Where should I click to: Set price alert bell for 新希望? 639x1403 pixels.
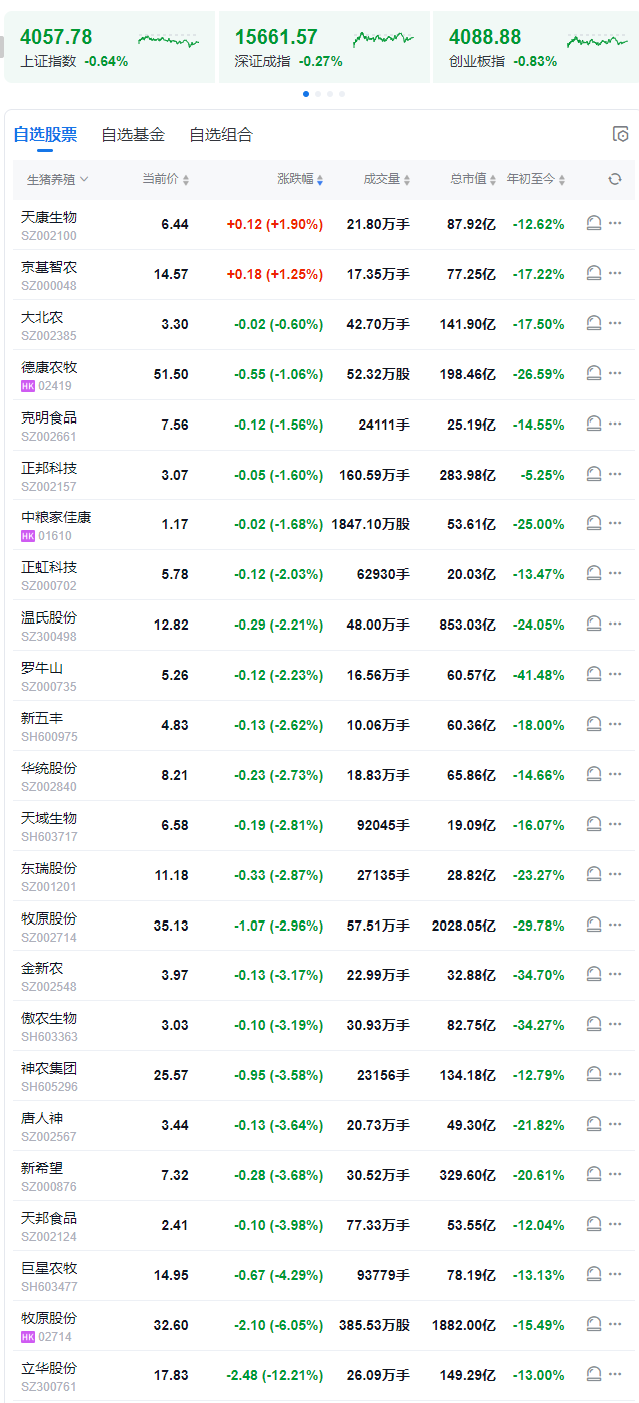click(594, 1174)
